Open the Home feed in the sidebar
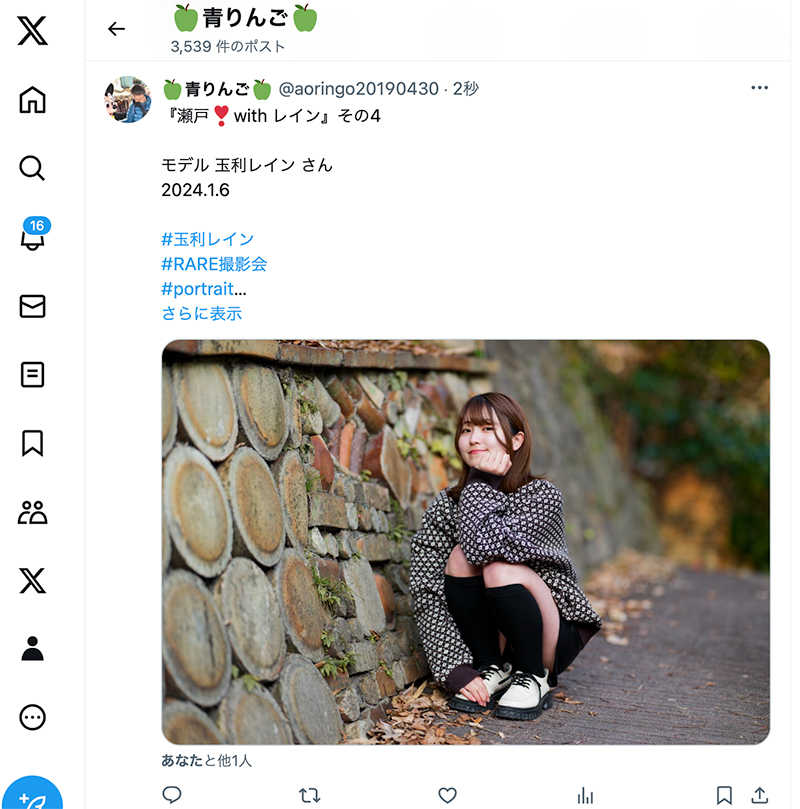Image resolution: width=800 pixels, height=809 pixels. coord(32,100)
